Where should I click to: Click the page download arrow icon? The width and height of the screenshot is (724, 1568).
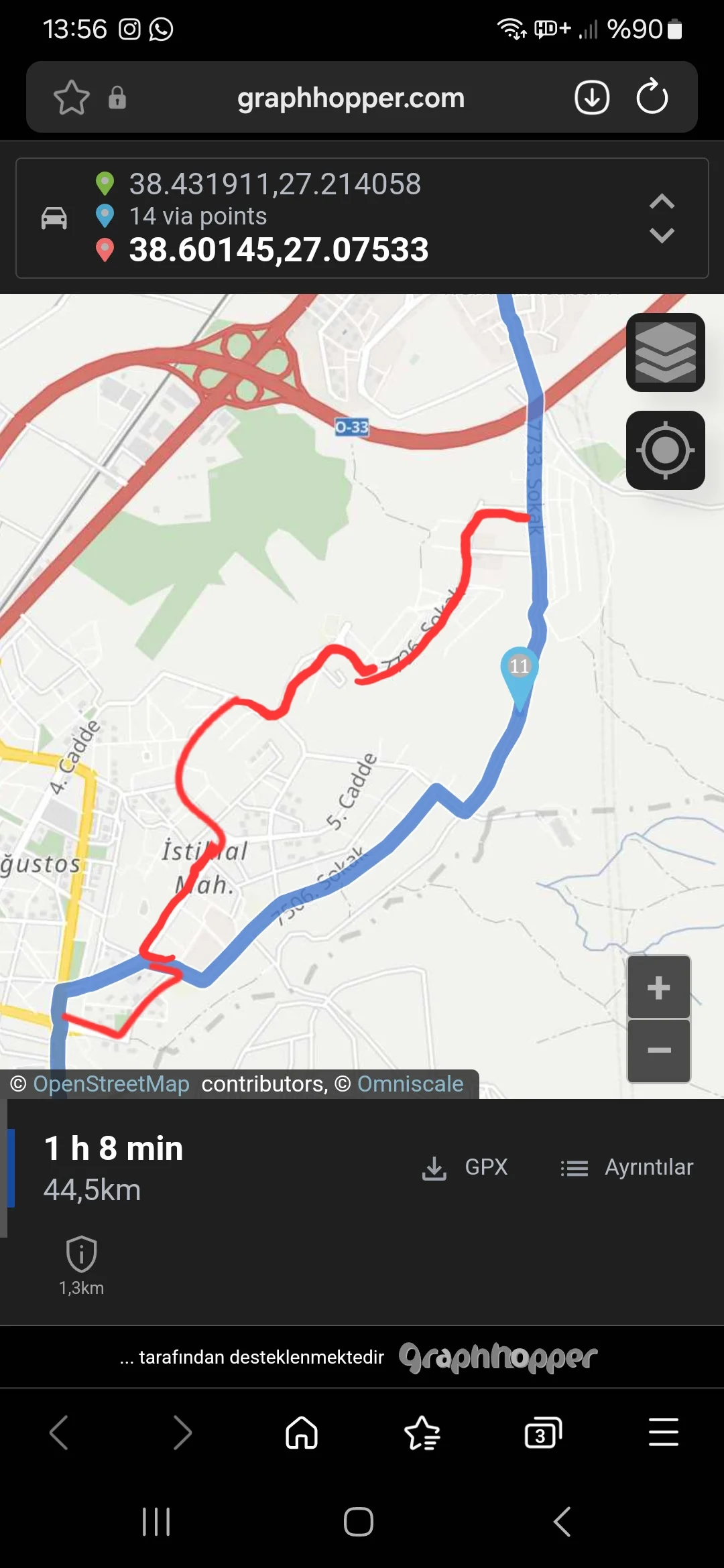click(x=591, y=97)
